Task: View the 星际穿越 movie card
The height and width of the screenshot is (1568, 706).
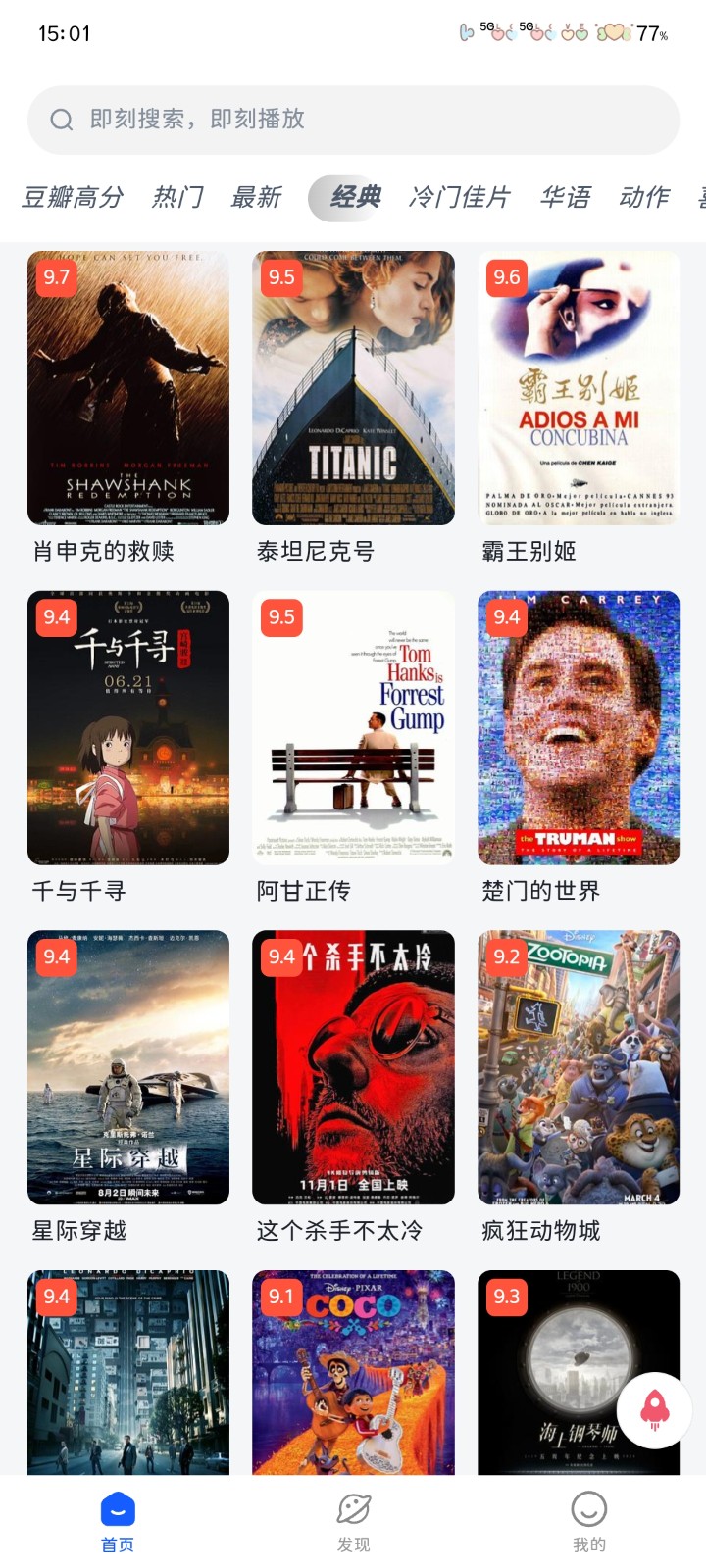Action: point(128,1067)
